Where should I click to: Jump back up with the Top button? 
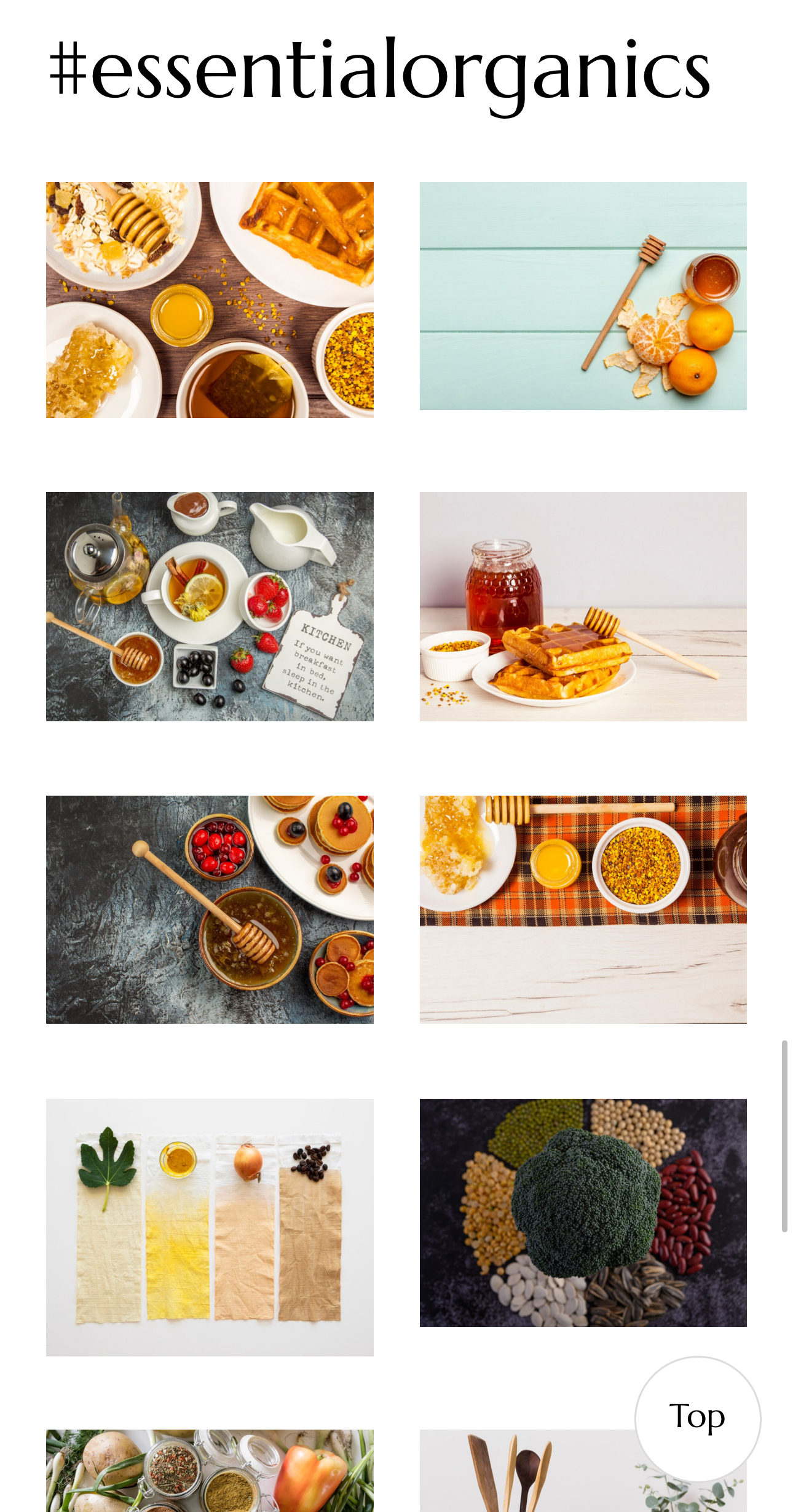click(697, 1417)
